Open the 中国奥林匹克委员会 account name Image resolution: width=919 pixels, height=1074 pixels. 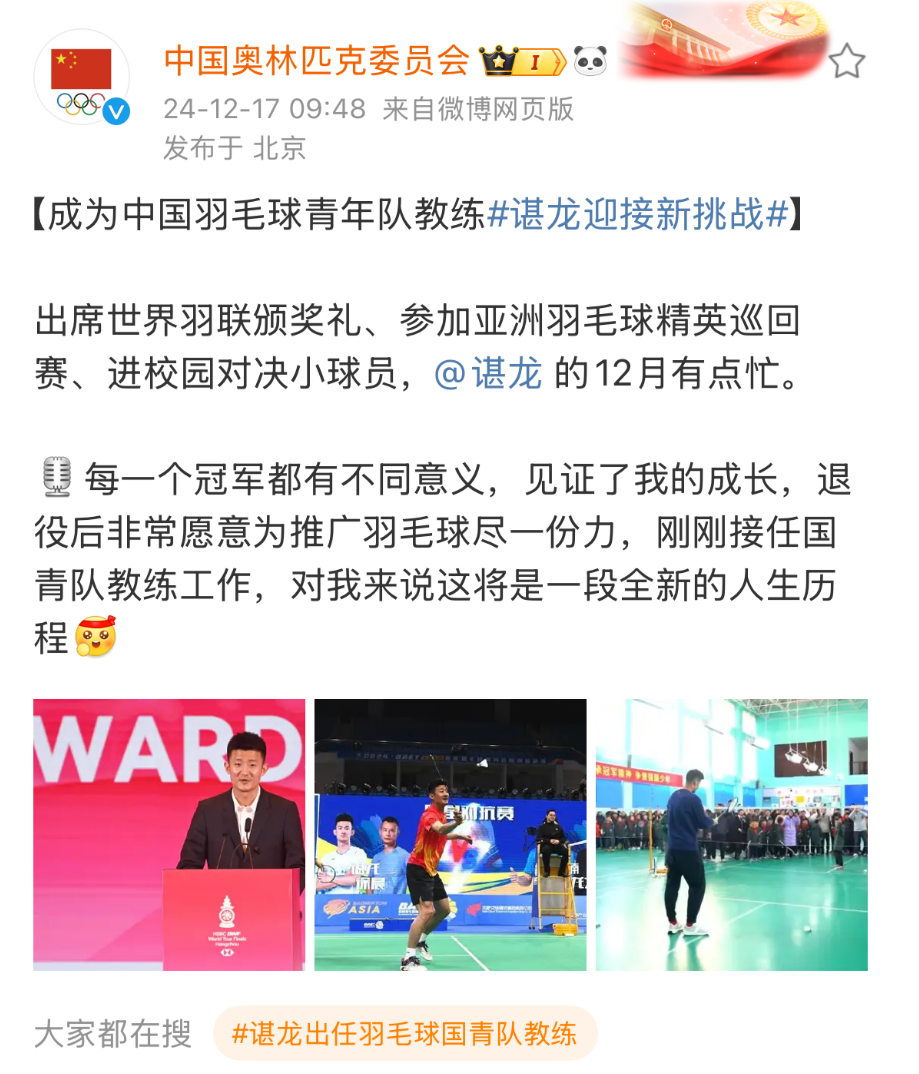click(x=316, y=61)
